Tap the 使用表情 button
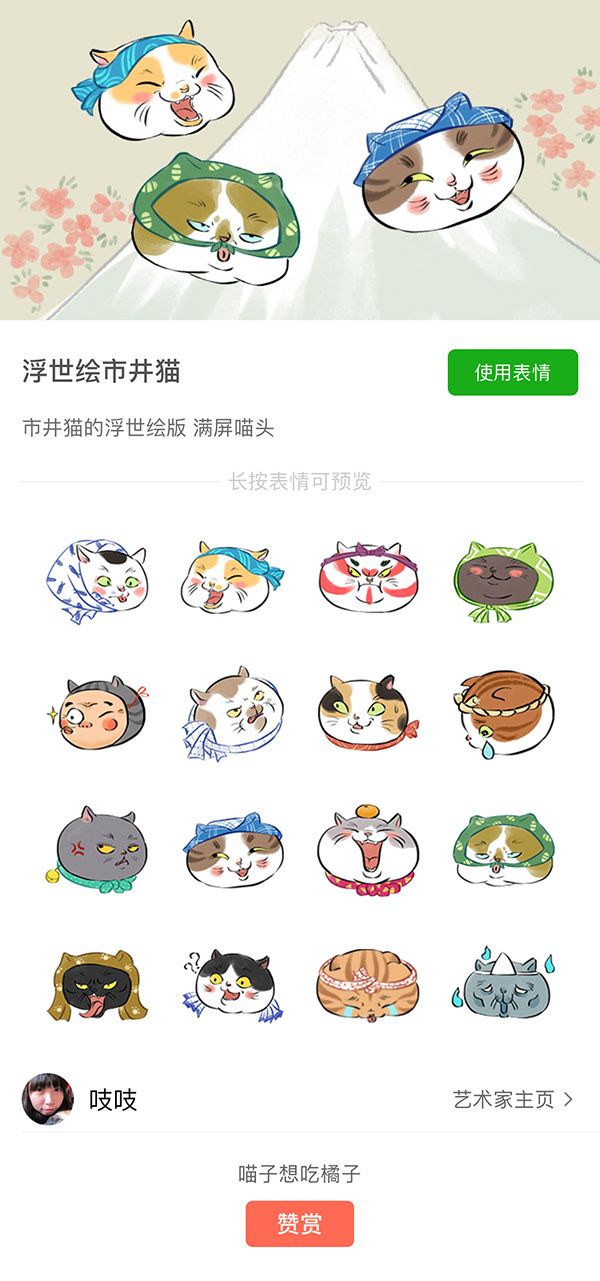The image size is (600, 1281). pyautogui.click(x=512, y=373)
